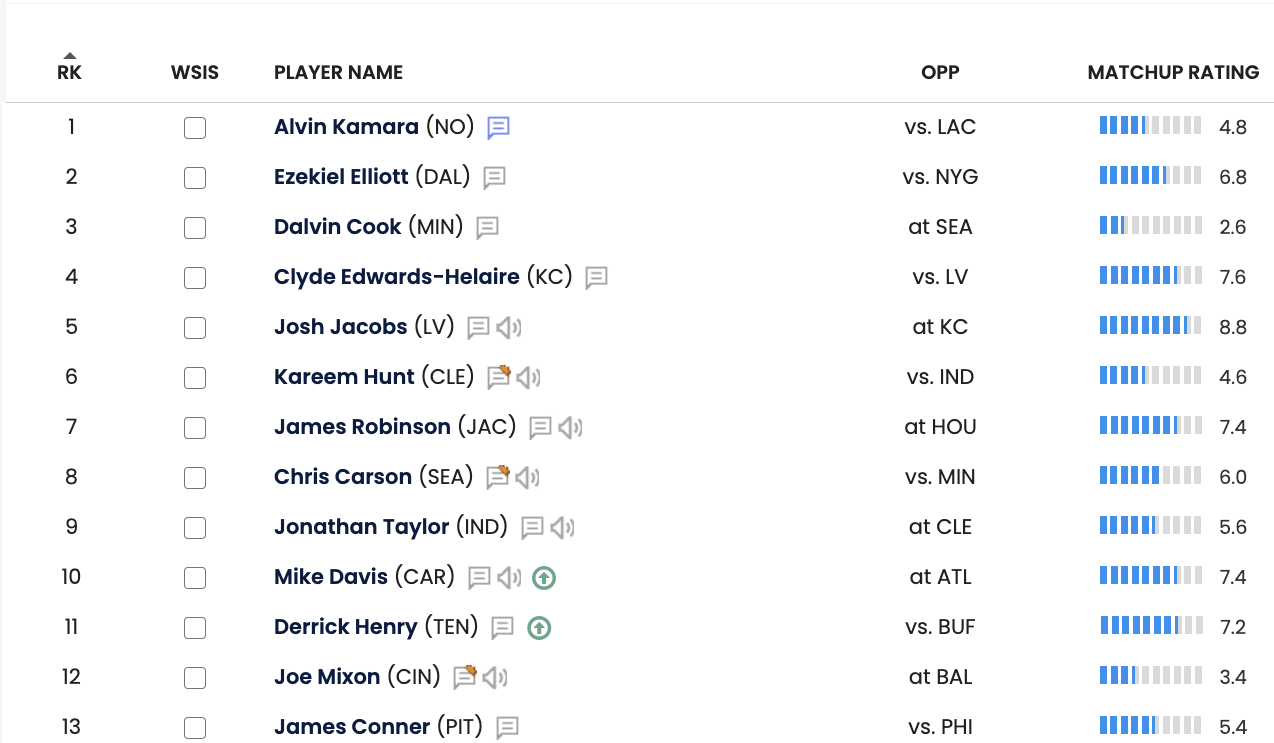
Task: Tap the green up-arrow icon for Mike Davis
Action: 543,578
